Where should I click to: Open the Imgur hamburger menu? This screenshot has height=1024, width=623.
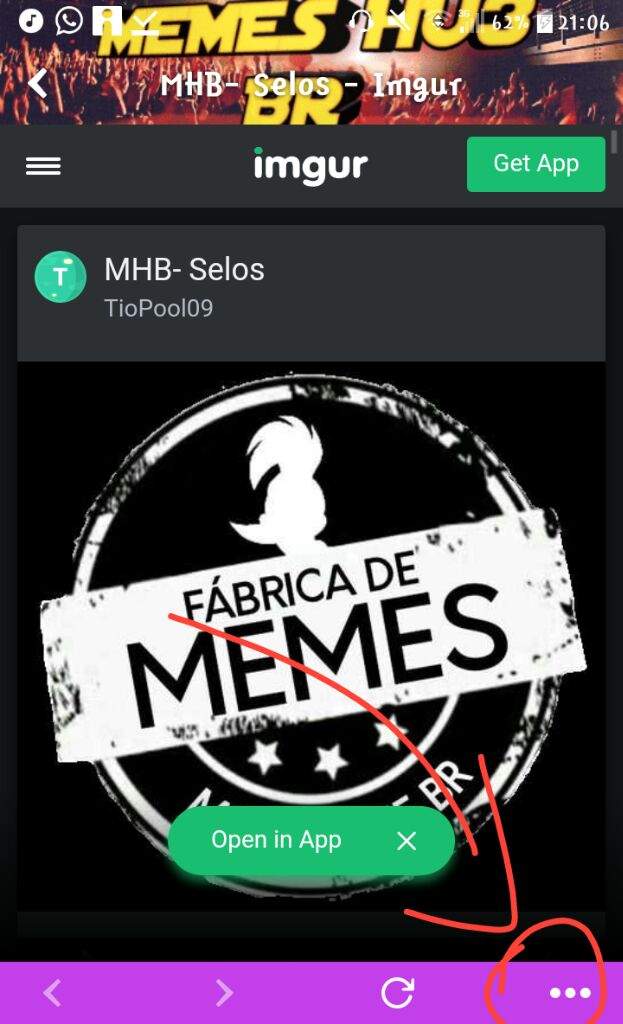pyautogui.click(x=43, y=166)
